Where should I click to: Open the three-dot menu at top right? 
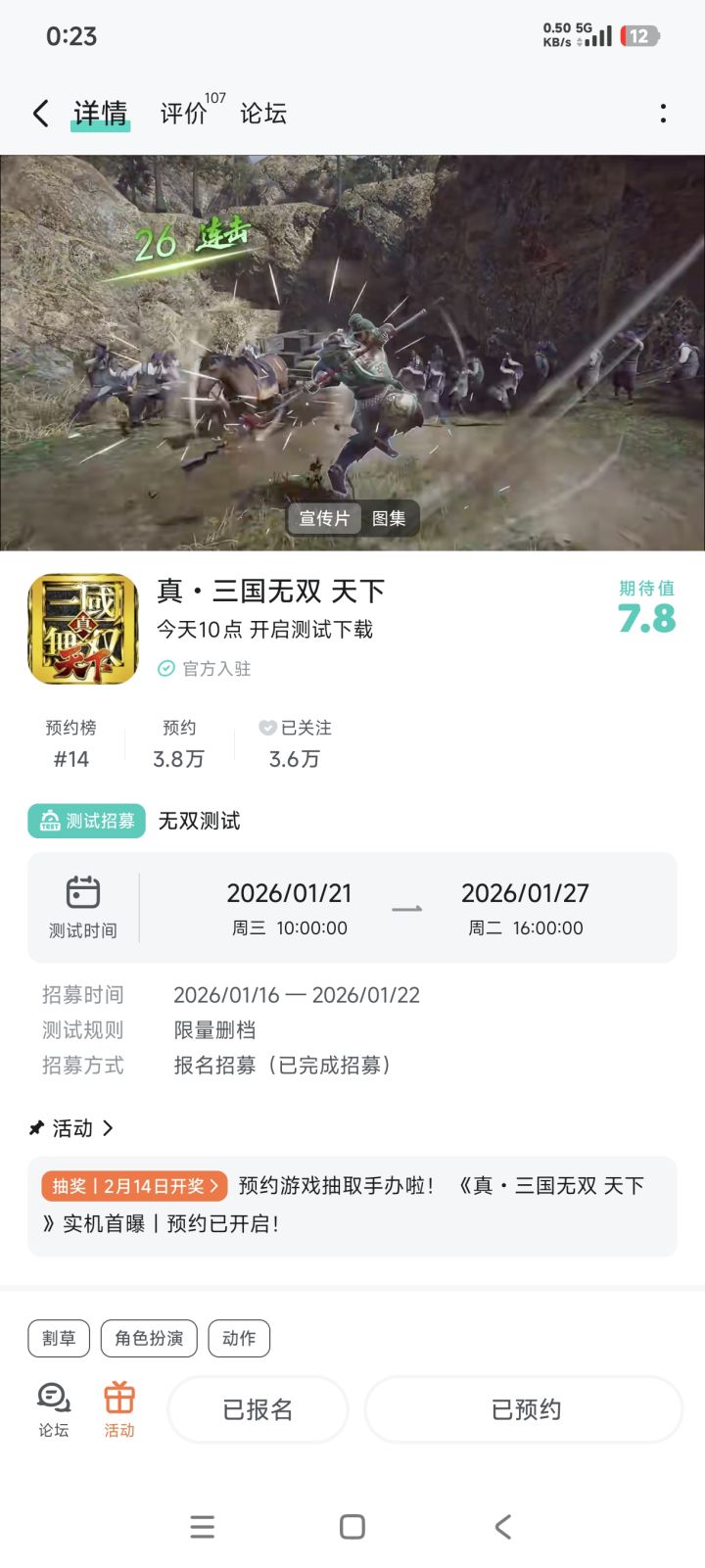(x=664, y=114)
